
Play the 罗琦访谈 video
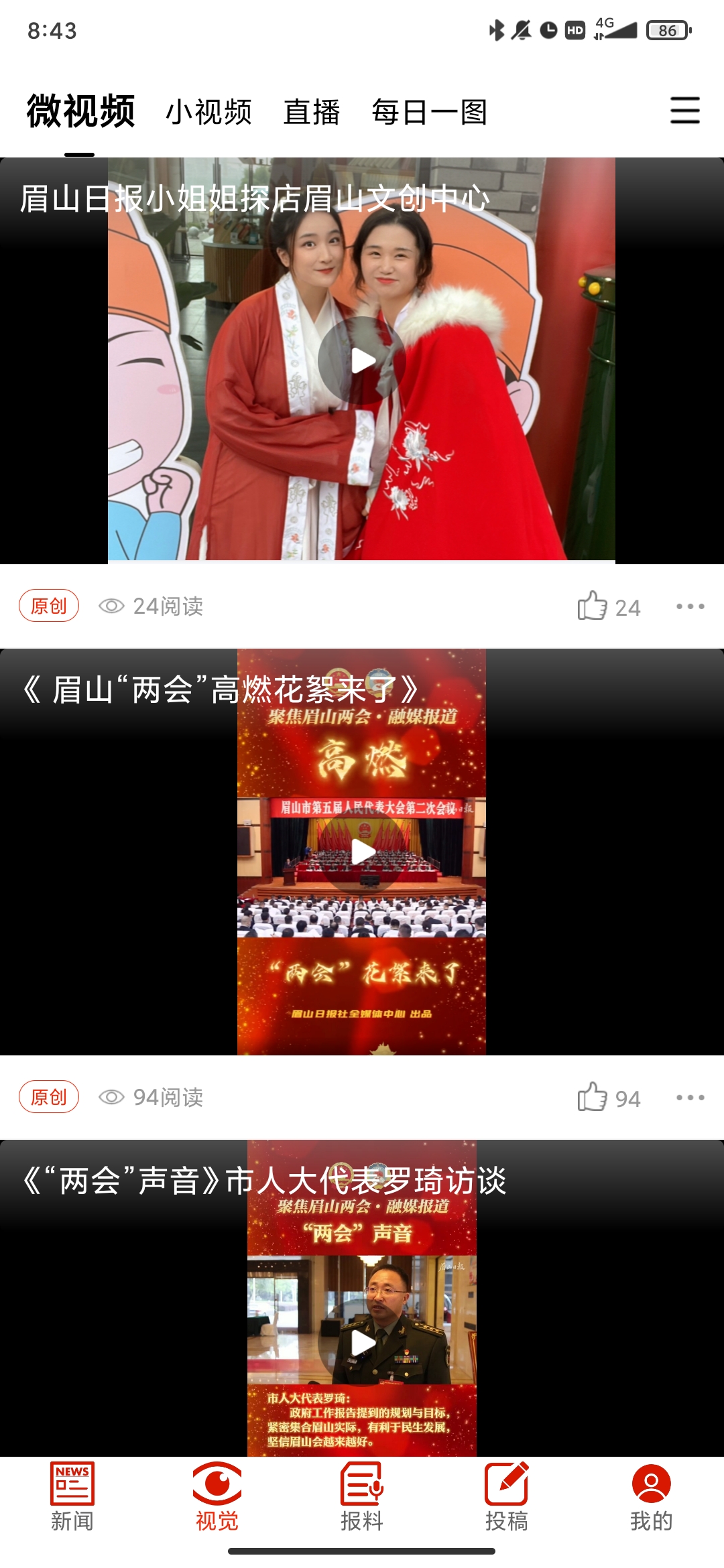(x=362, y=1342)
